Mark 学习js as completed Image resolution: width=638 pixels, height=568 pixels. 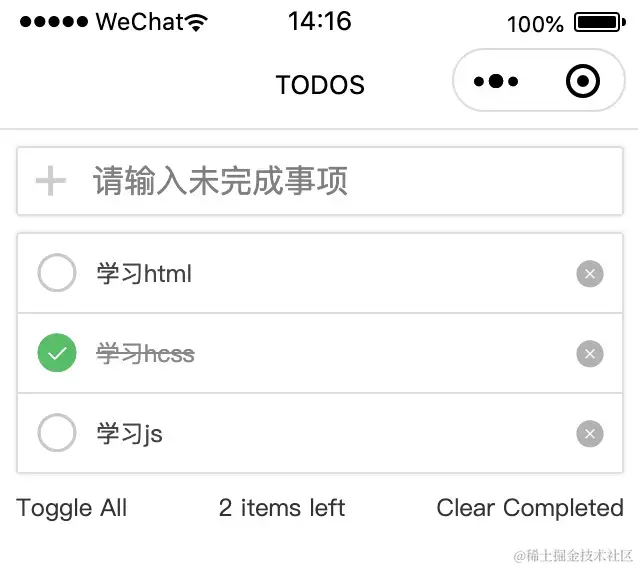pyautogui.click(x=57, y=433)
